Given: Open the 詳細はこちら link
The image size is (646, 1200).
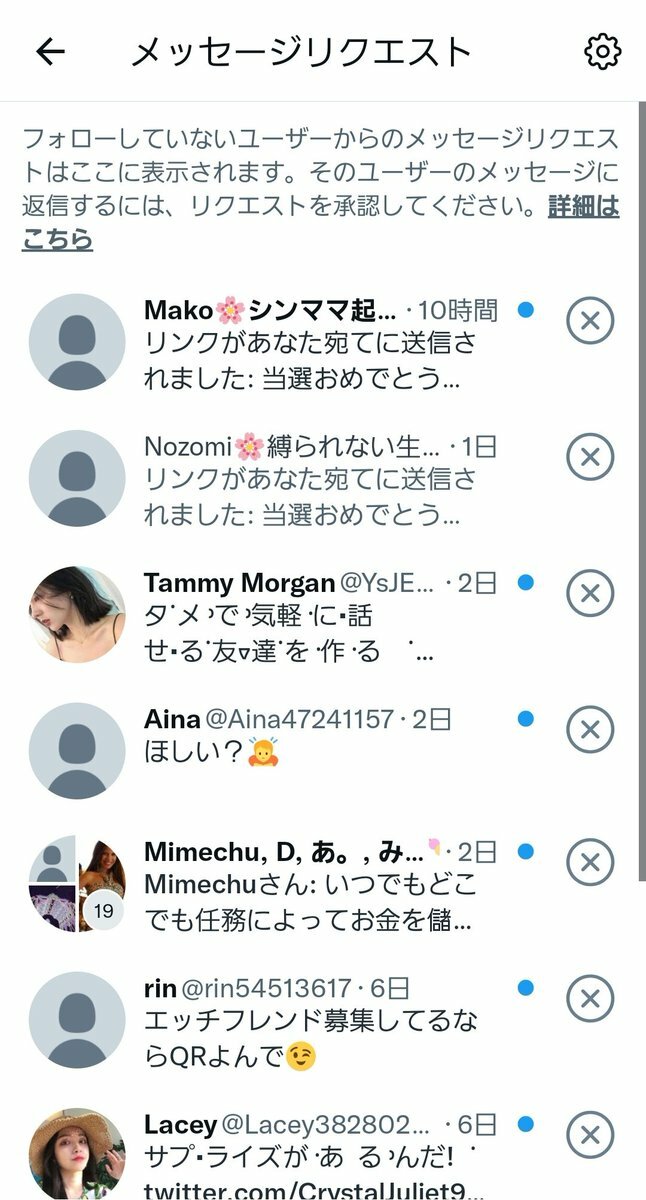Looking at the screenshot, I should (583, 208).
